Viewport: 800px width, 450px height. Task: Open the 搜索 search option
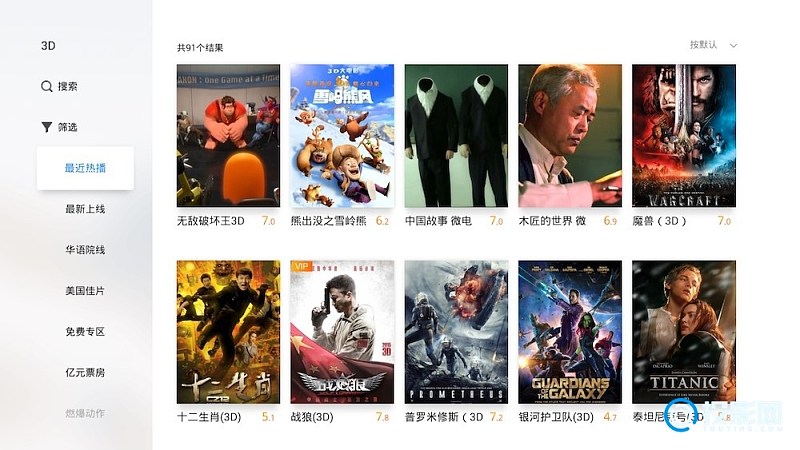click(x=60, y=87)
